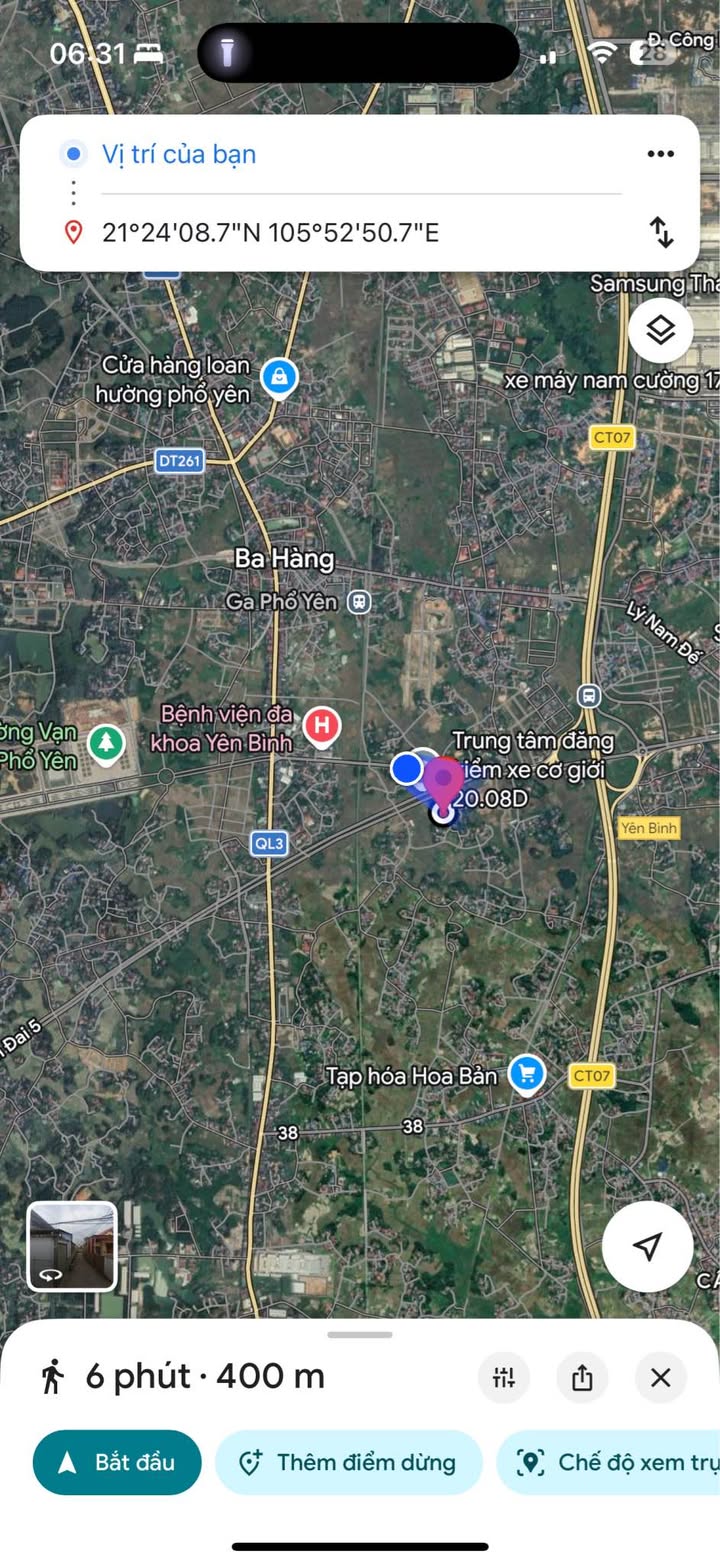Swap start and destination points
The height and width of the screenshot is (1564, 720).
pos(661,232)
